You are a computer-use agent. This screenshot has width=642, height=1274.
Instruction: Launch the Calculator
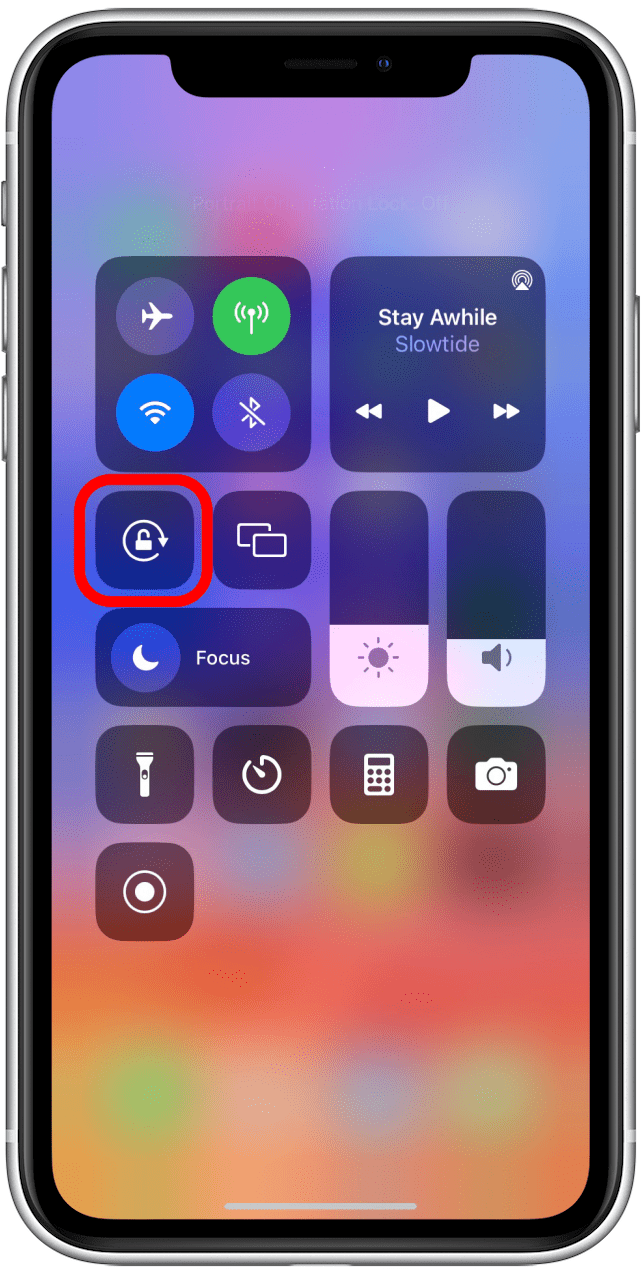[379, 774]
